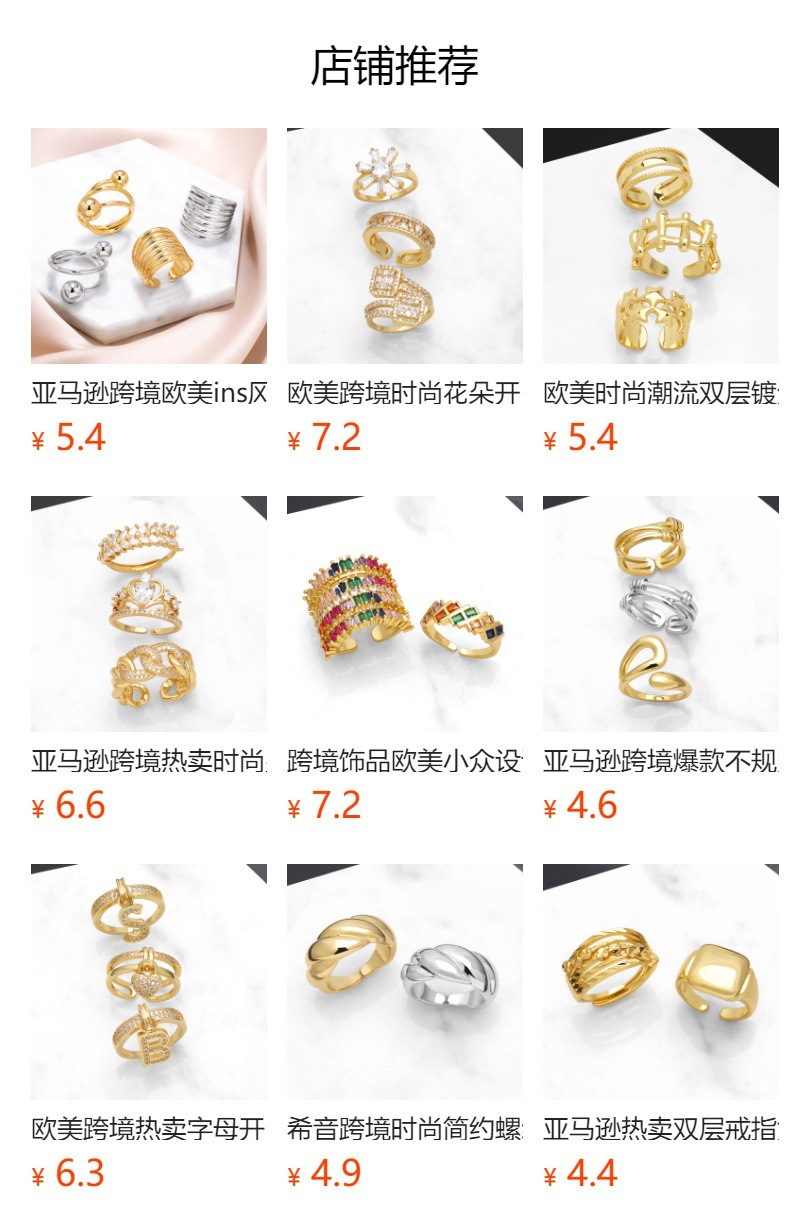Open the 亚马逊热卖双层戒指 card at ¥4.4
This screenshot has height=1232, width=790.
point(660,982)
